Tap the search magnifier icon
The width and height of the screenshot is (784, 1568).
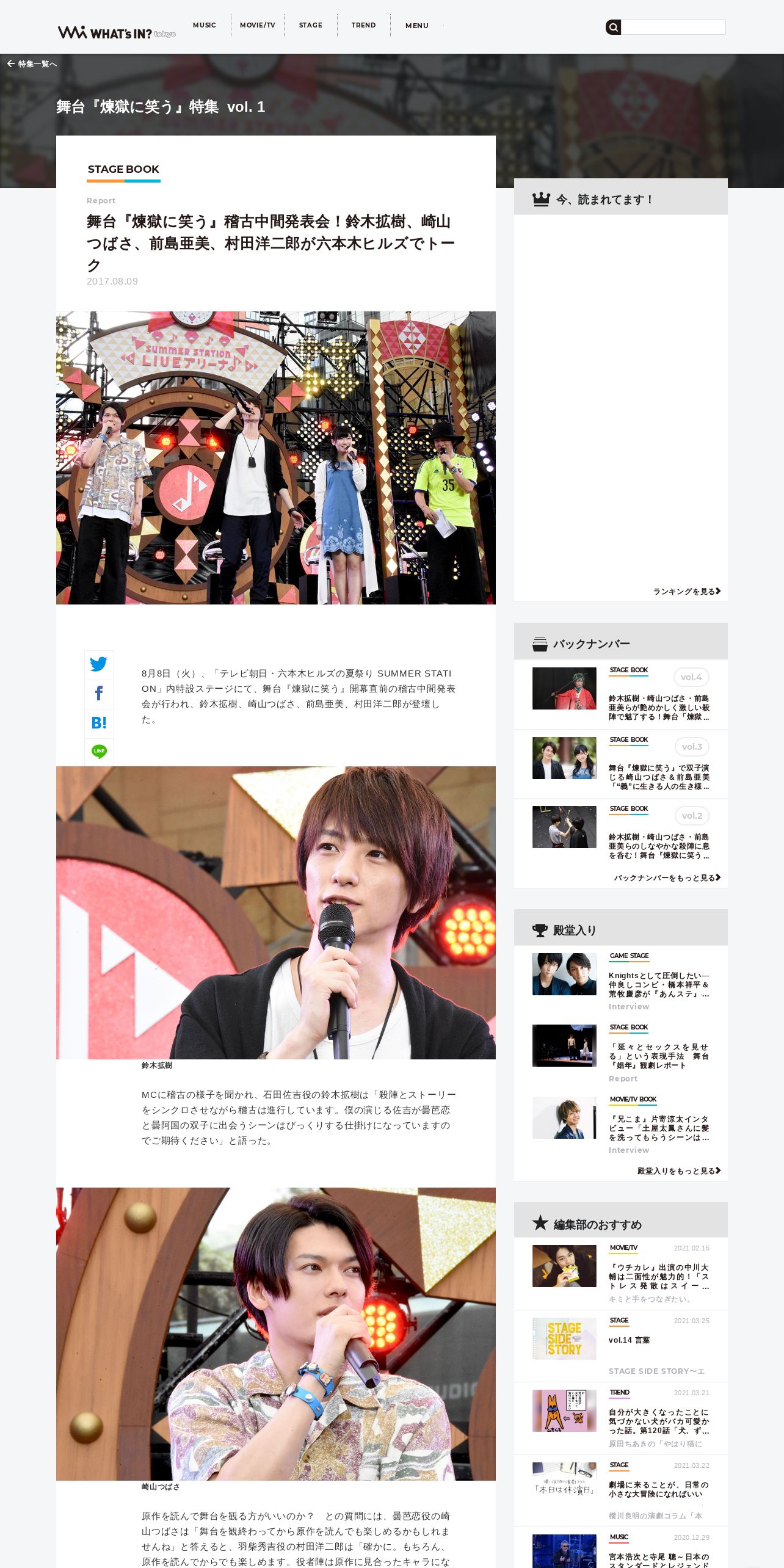point(613,27)
